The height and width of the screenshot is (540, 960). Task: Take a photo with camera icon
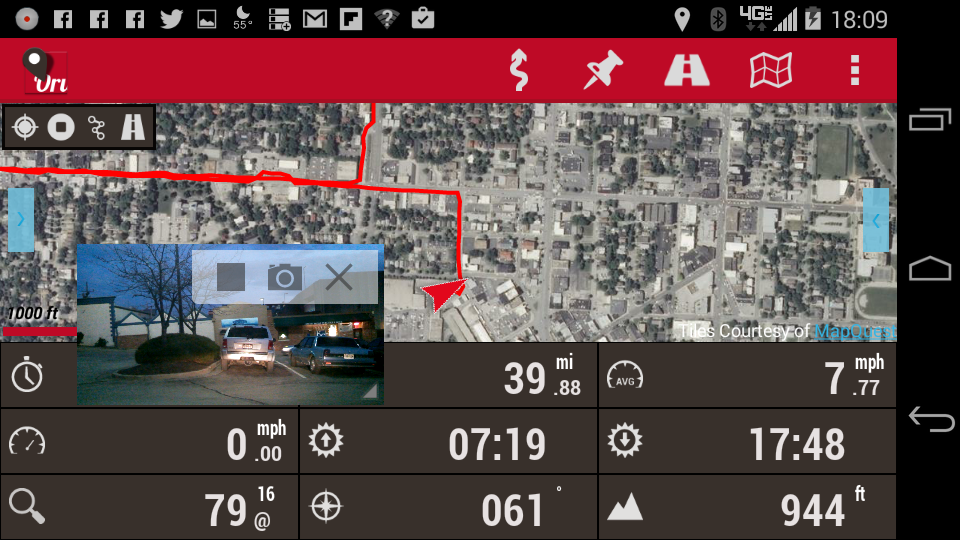click(285, 277)
